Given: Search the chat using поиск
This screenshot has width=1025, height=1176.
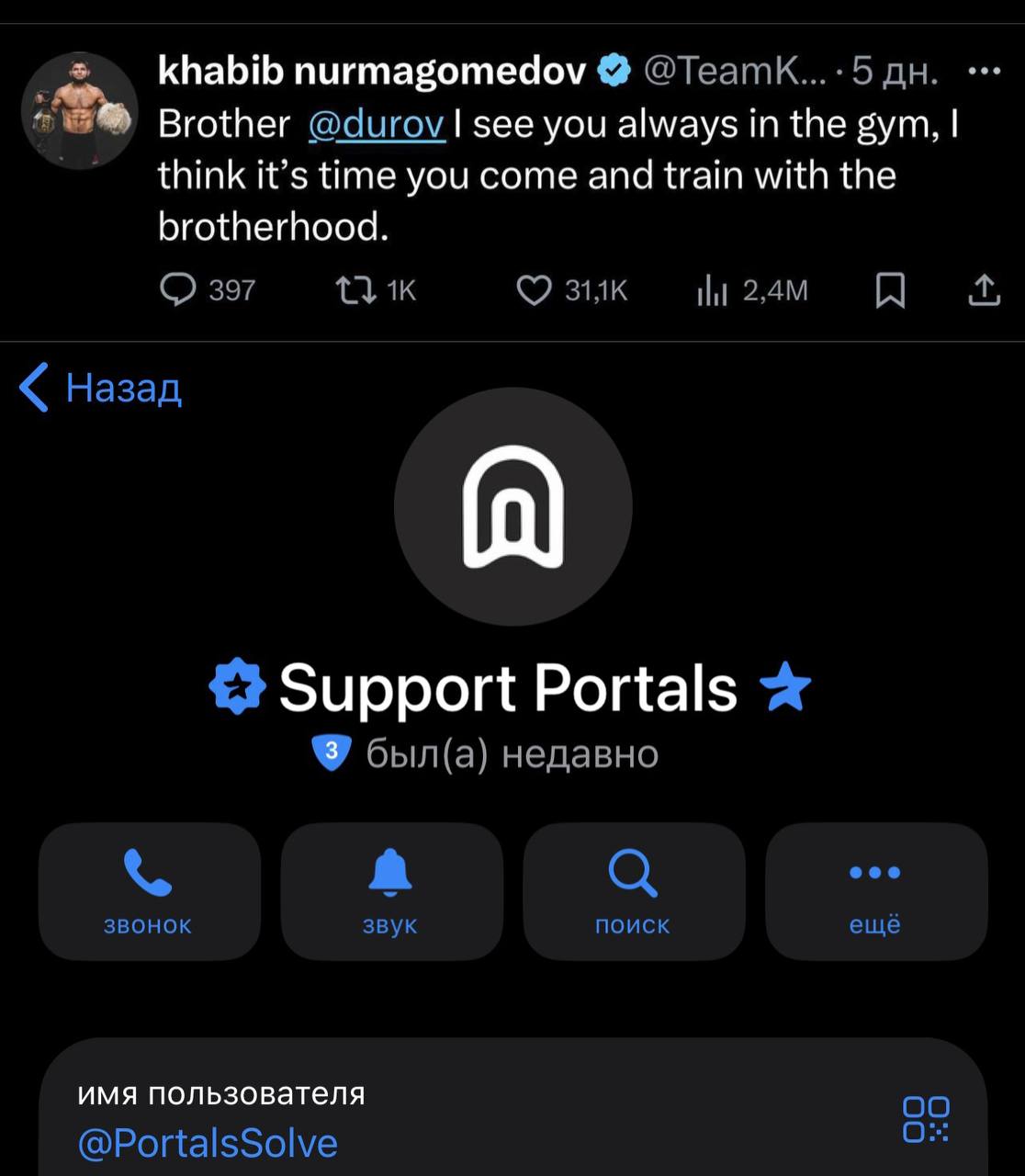Looking at the screenshot, I should pyautogui.click(x=633, y=891).
